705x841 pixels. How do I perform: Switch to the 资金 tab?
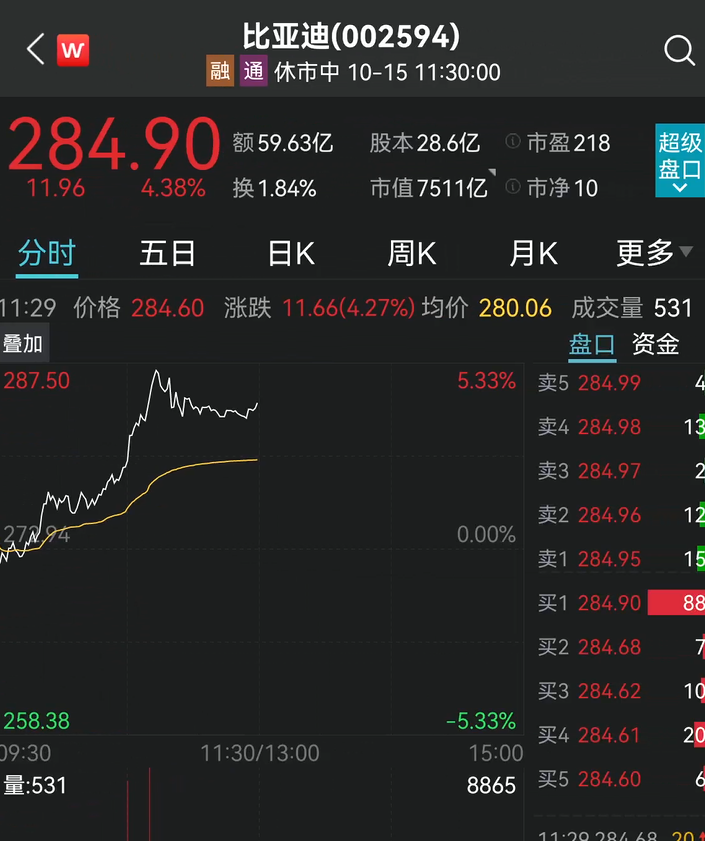[x=656, y=345]
